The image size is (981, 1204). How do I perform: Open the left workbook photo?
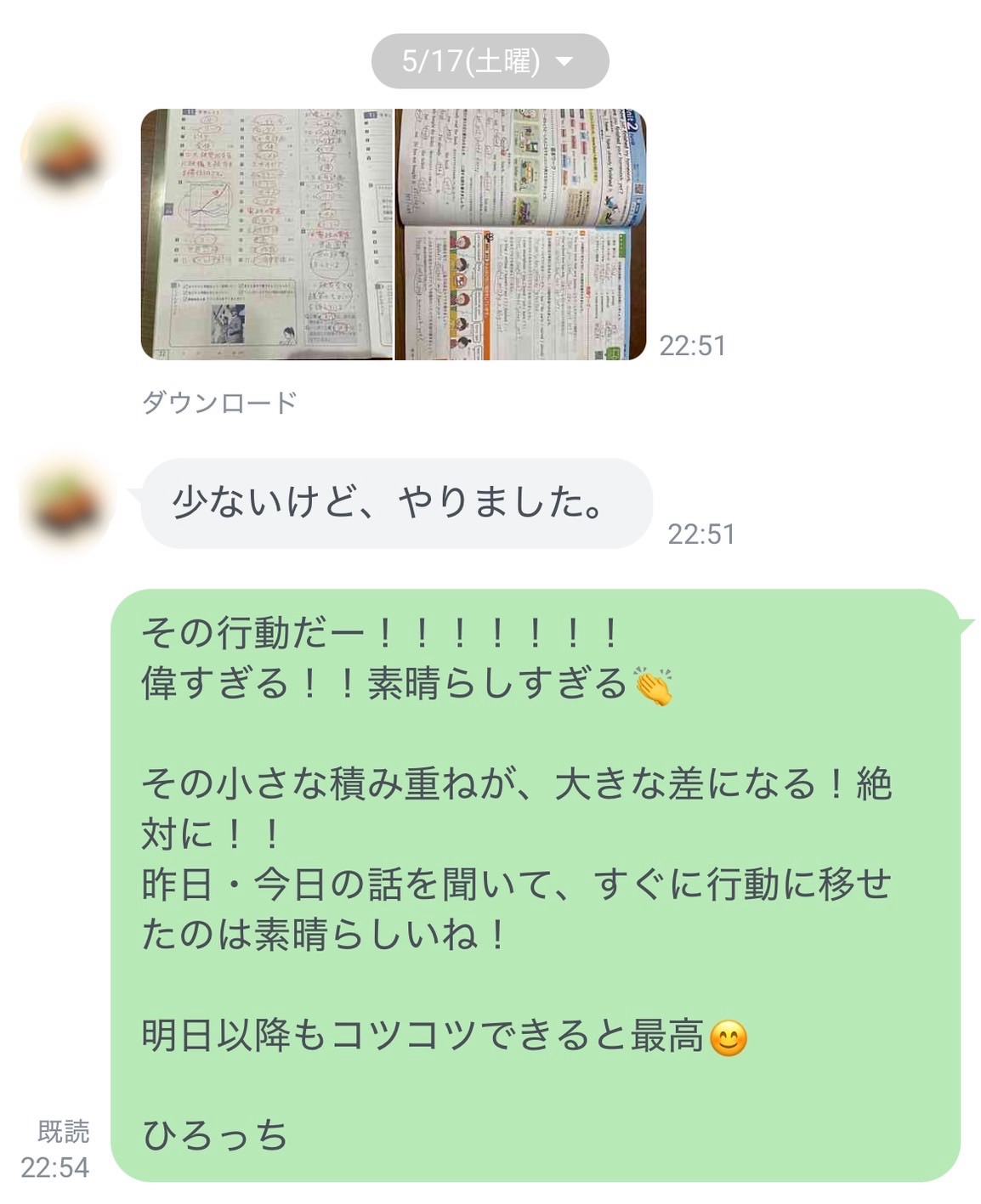266,235
